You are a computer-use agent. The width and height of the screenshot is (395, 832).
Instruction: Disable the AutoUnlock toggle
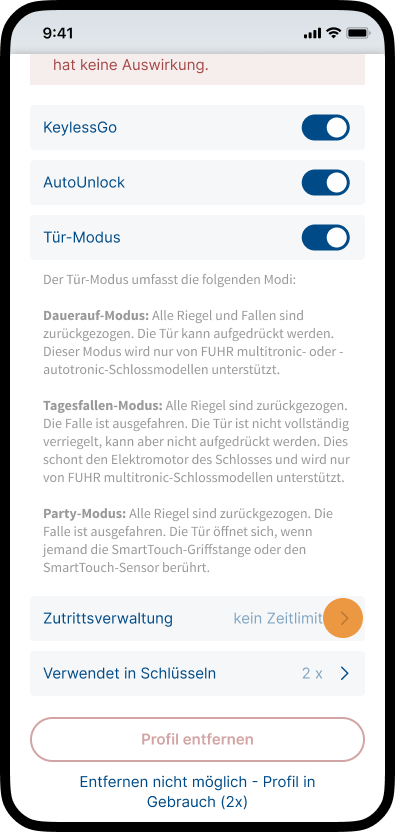coord(325,183)
